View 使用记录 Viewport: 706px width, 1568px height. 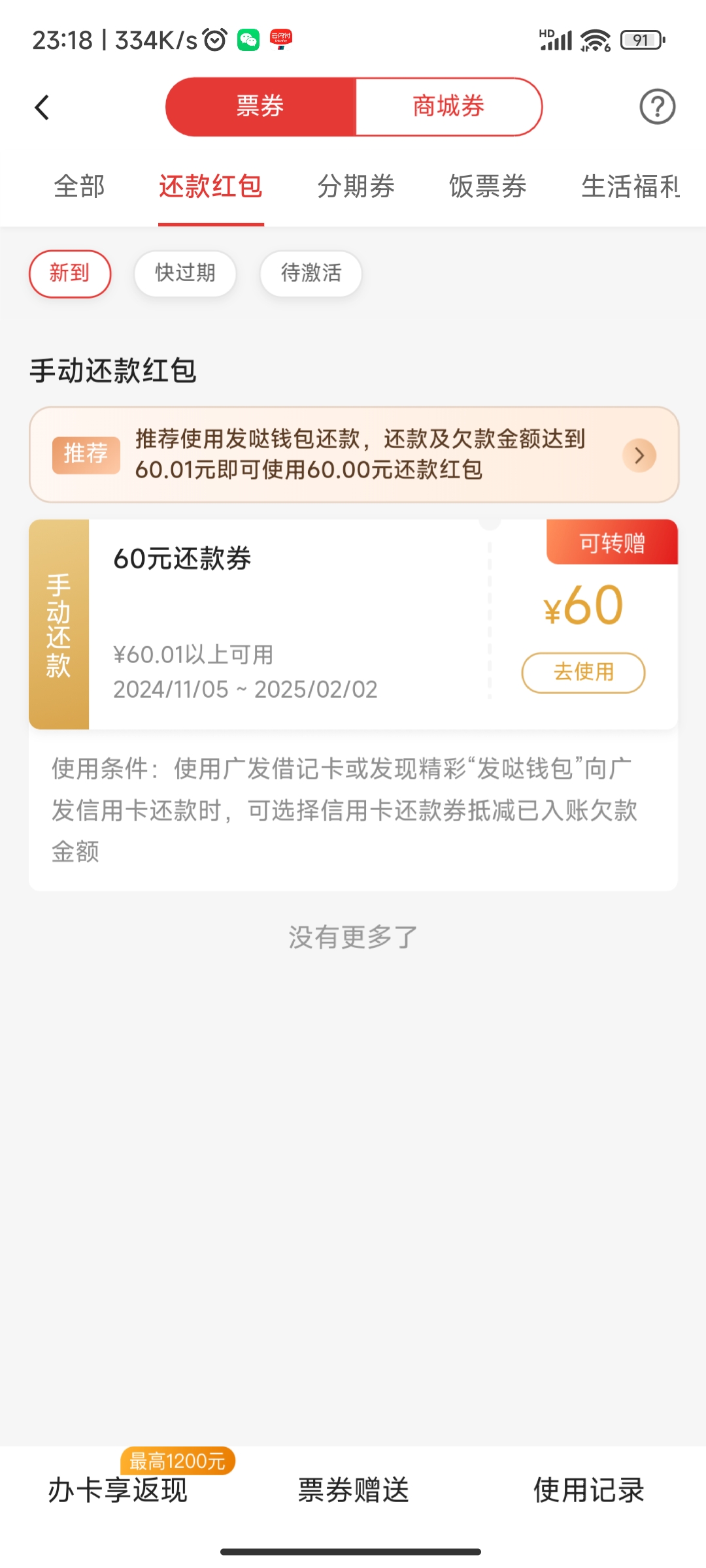pyautogui.click(x=589, y=1490)
